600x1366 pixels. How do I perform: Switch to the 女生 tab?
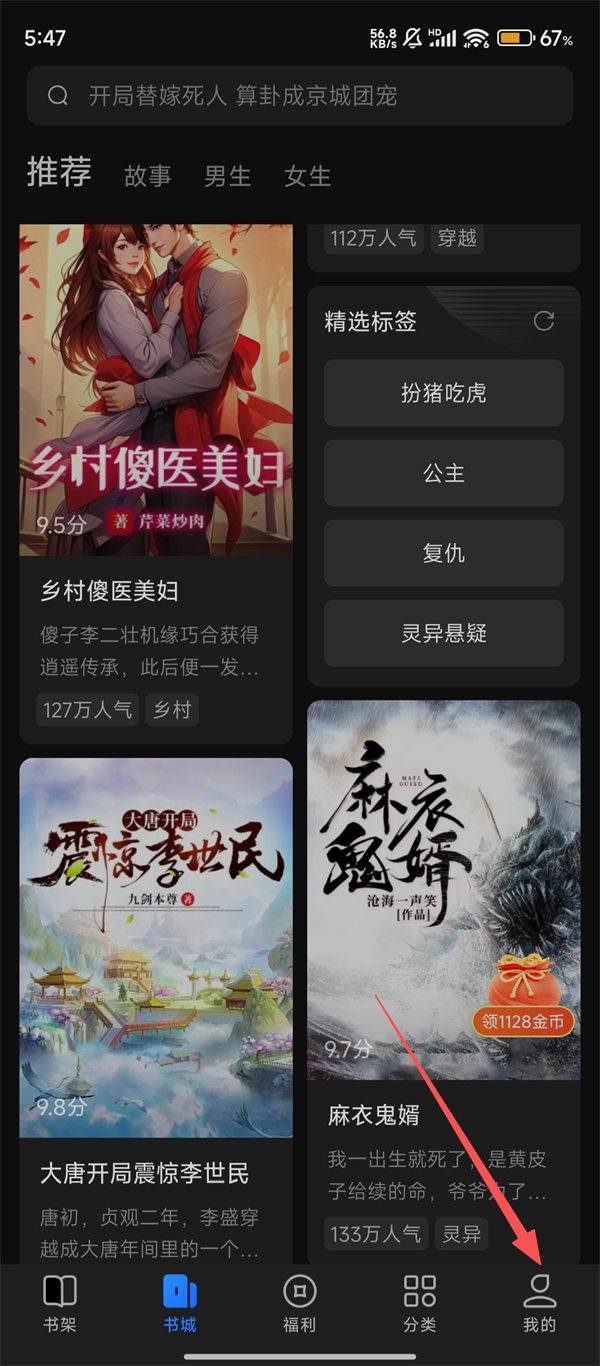click(x=307, y=176)
